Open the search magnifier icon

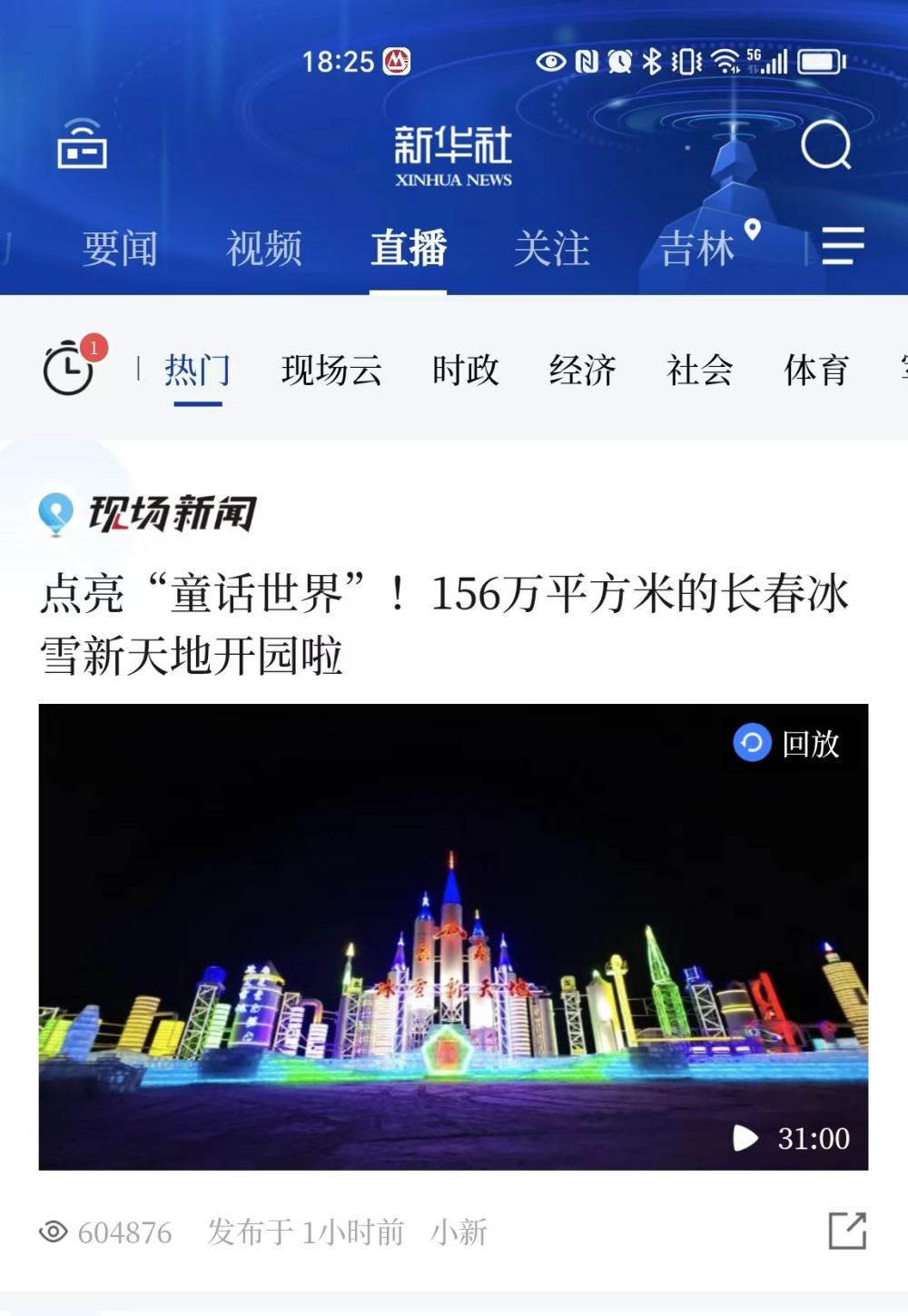(825, 145)
